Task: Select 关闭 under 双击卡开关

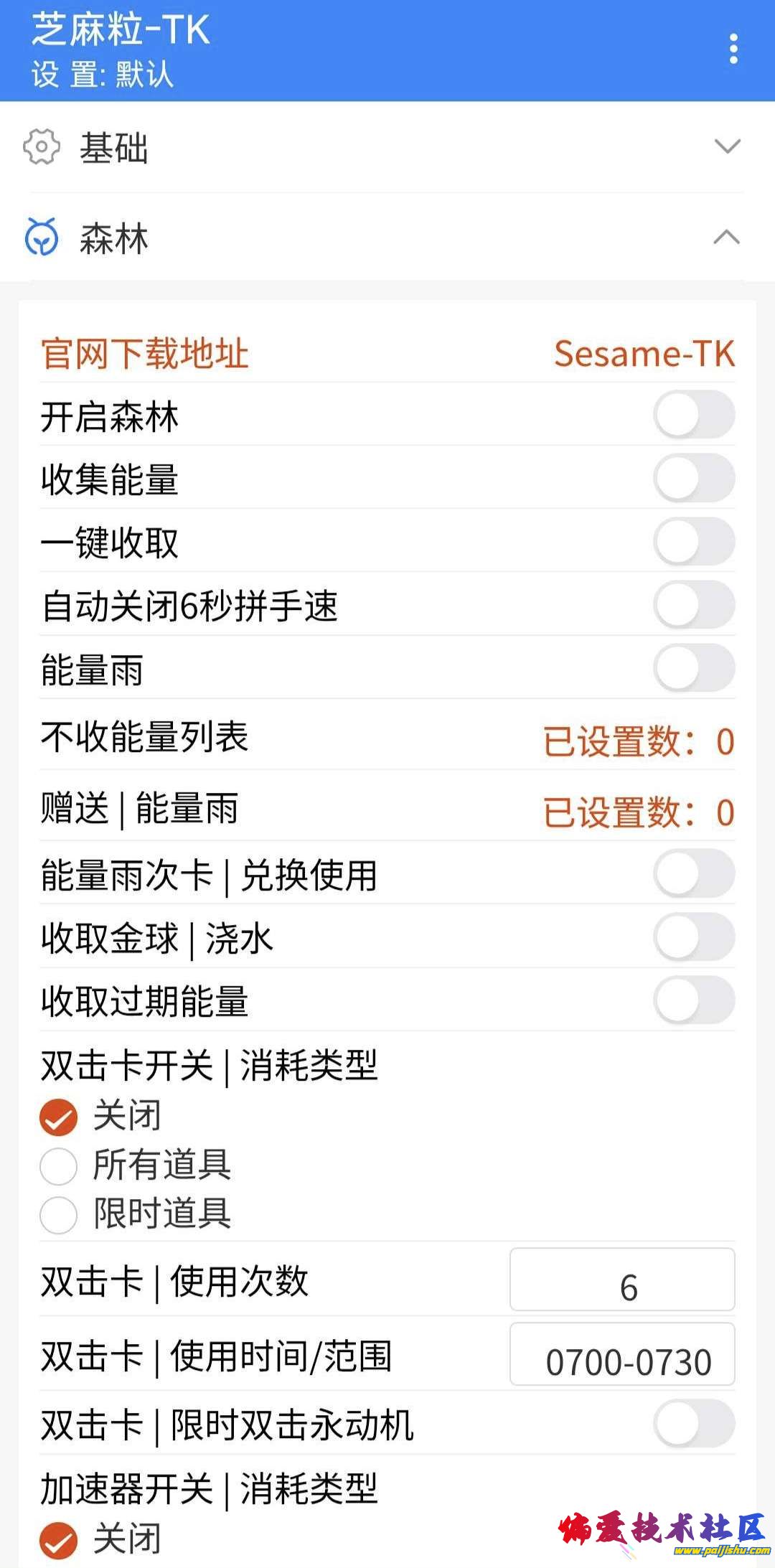Action: coord(59,1117)
